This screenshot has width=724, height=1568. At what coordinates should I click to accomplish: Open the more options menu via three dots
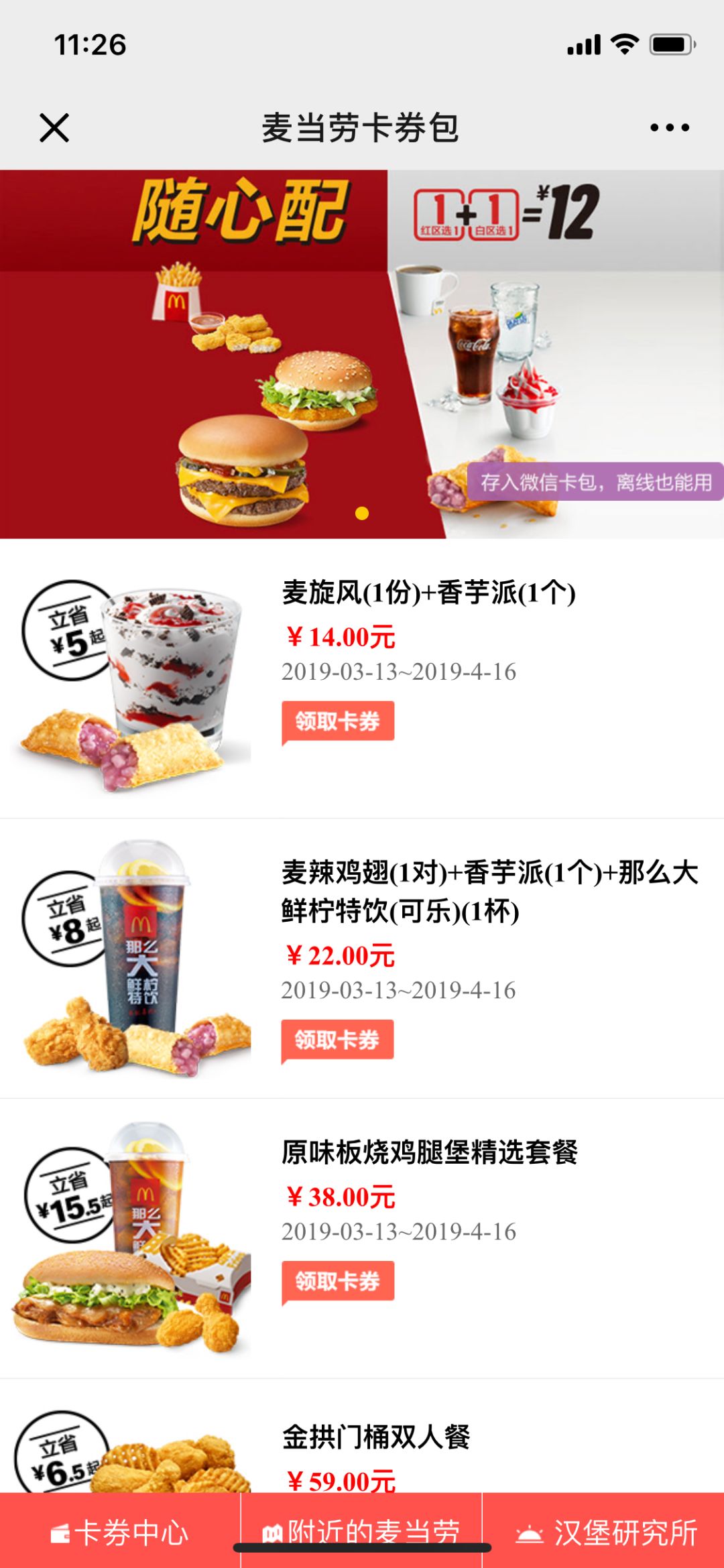(668, 127)
